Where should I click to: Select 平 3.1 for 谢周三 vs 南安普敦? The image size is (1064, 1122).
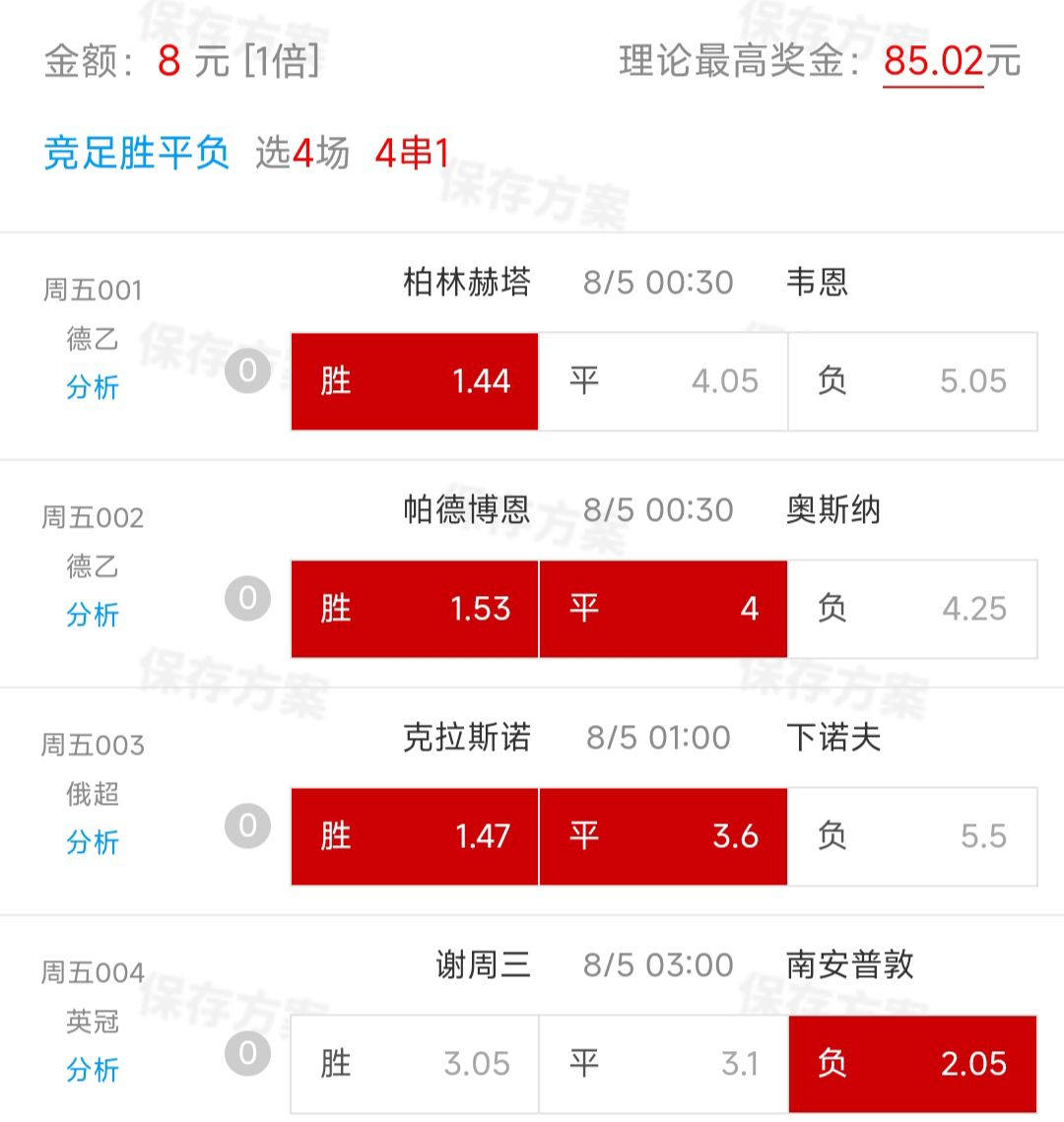(x=663, y=1064)
